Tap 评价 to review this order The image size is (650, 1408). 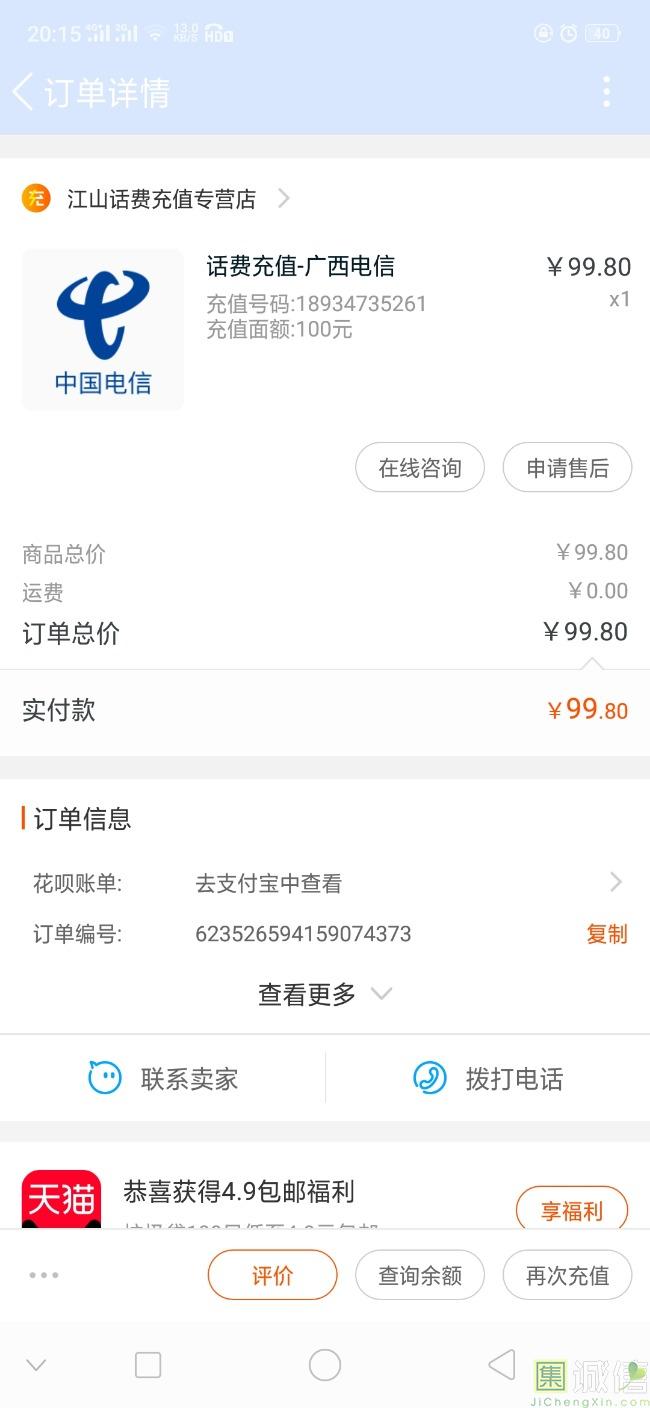(272, 1275)
